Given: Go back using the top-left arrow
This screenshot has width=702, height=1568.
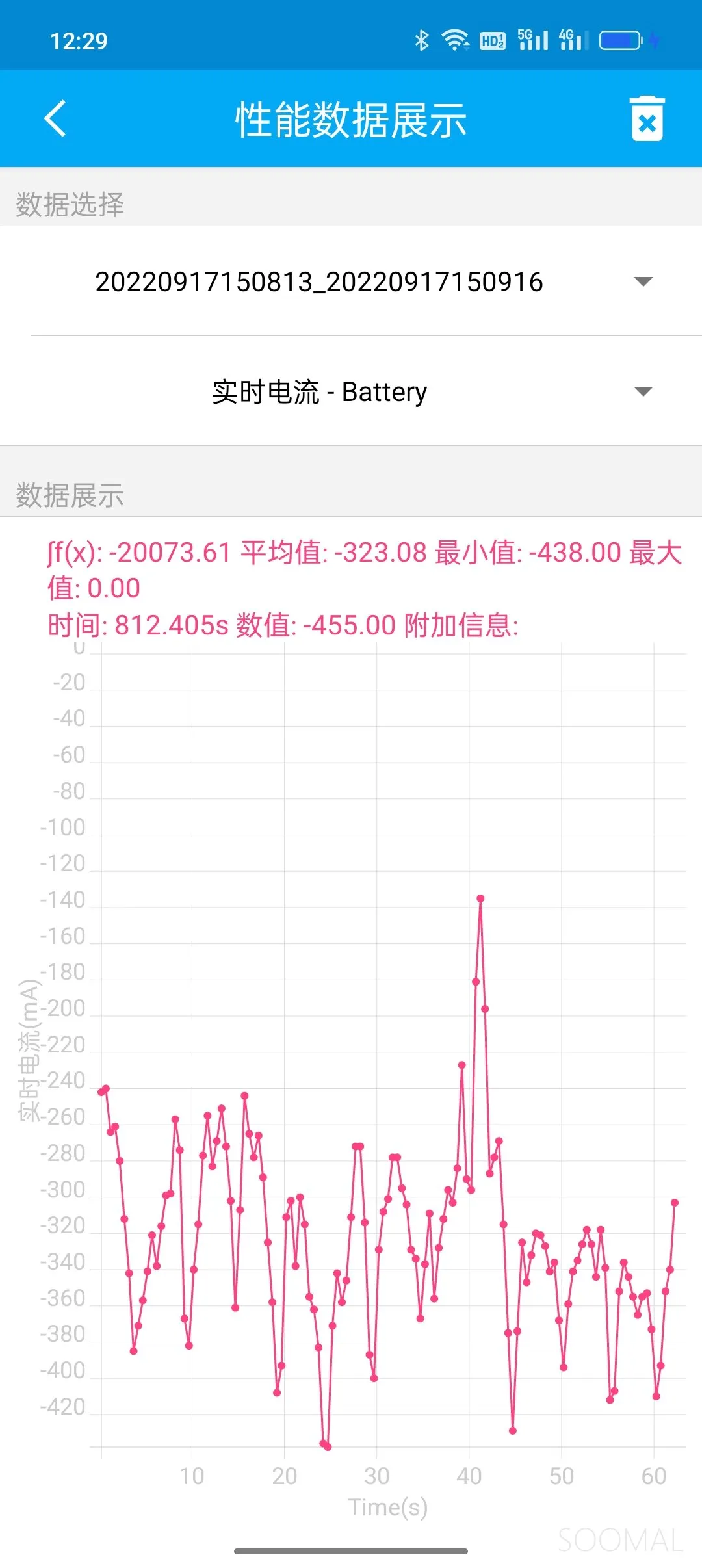Looking at the screenshot, I should click(x=55, y=118).
